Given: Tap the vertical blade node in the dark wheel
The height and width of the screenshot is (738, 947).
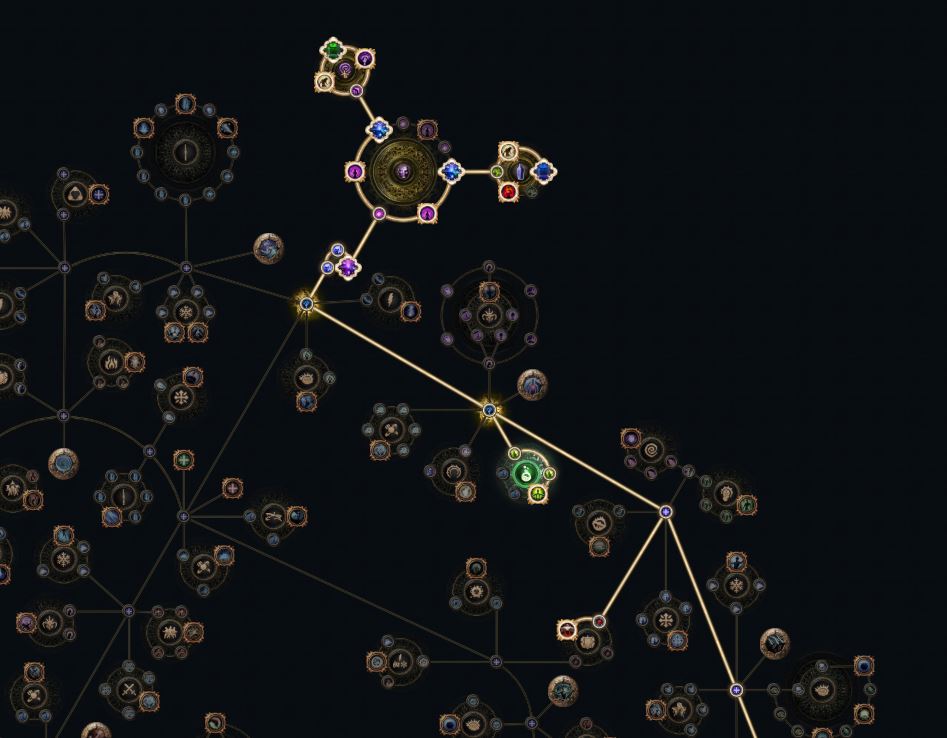Looking at the screenshot, I should (186, 152).
